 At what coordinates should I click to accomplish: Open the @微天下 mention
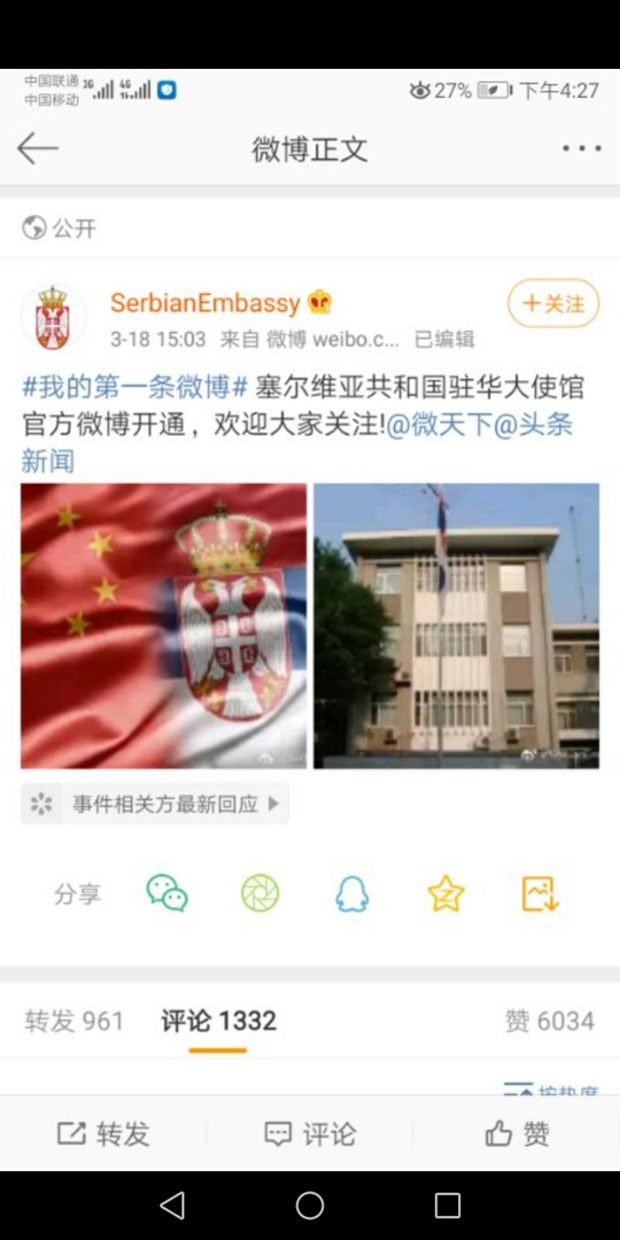[439, 424]
